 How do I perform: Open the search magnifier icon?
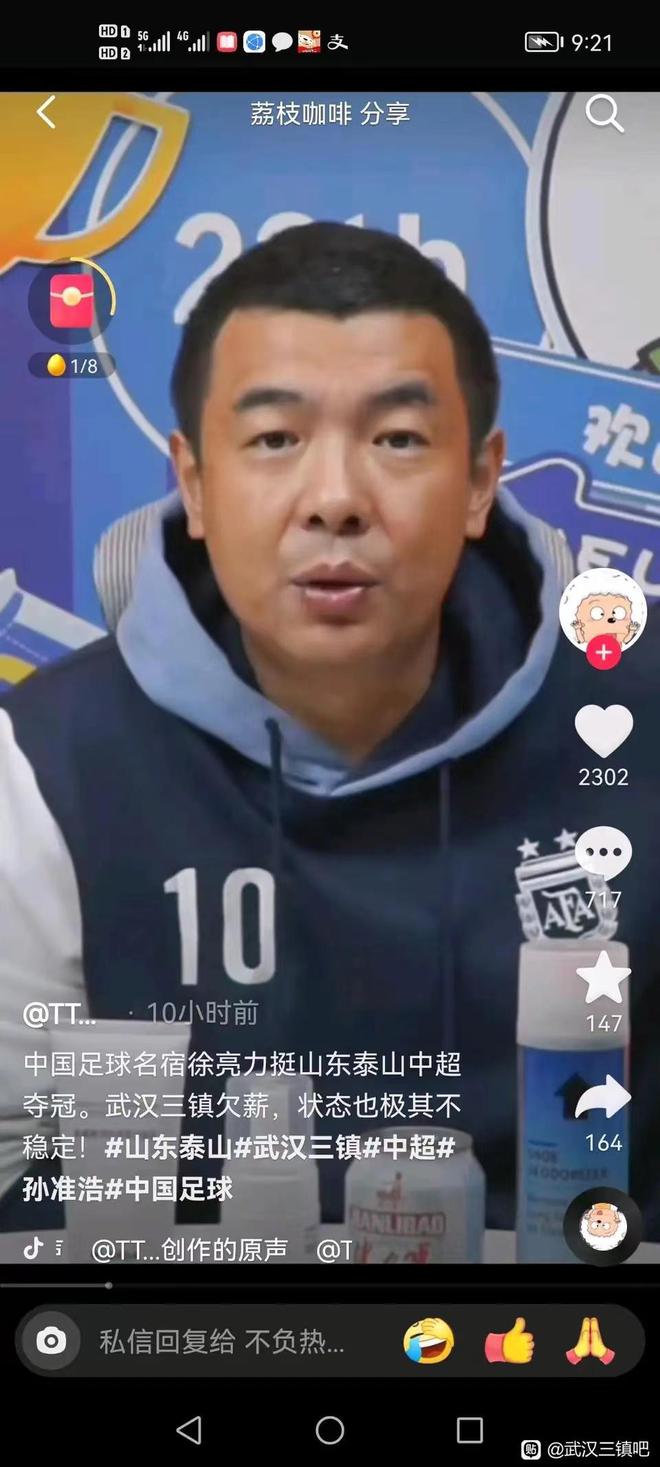coord(604,114)
